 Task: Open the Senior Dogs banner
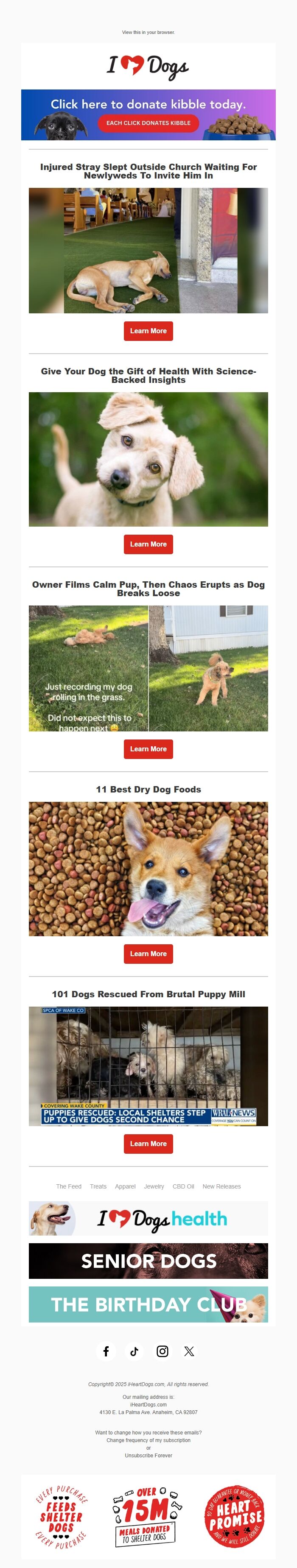tap(148, 1261)
